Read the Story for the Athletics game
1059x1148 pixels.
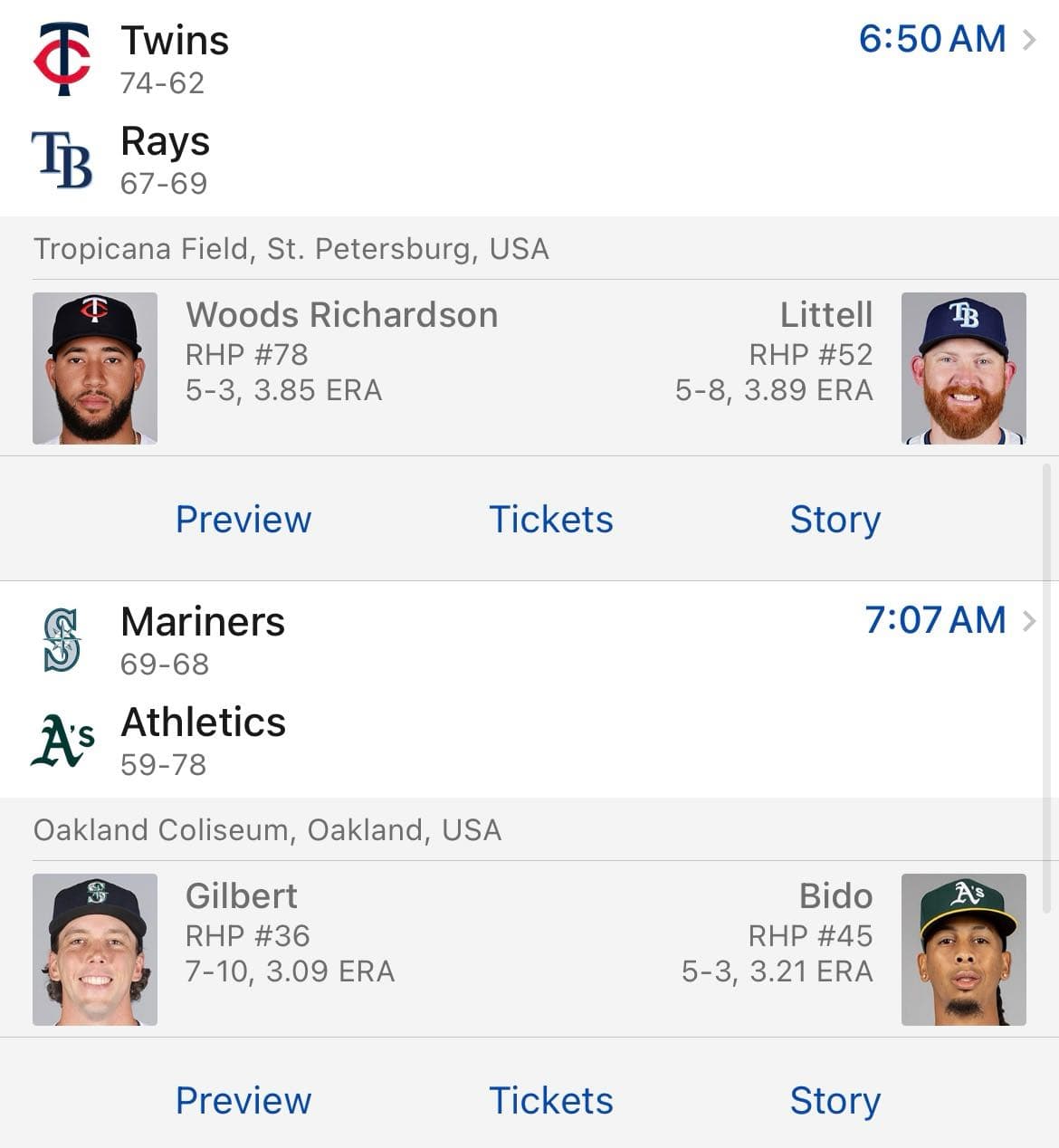[x=835, y=1101]
